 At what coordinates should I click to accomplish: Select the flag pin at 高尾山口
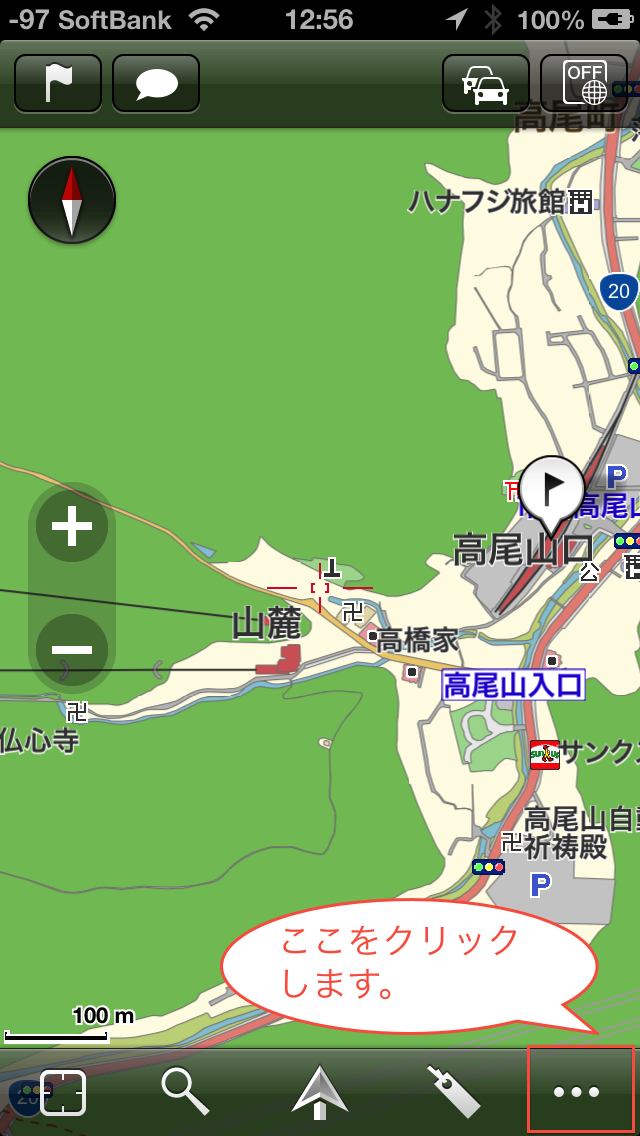coord(553,492)
